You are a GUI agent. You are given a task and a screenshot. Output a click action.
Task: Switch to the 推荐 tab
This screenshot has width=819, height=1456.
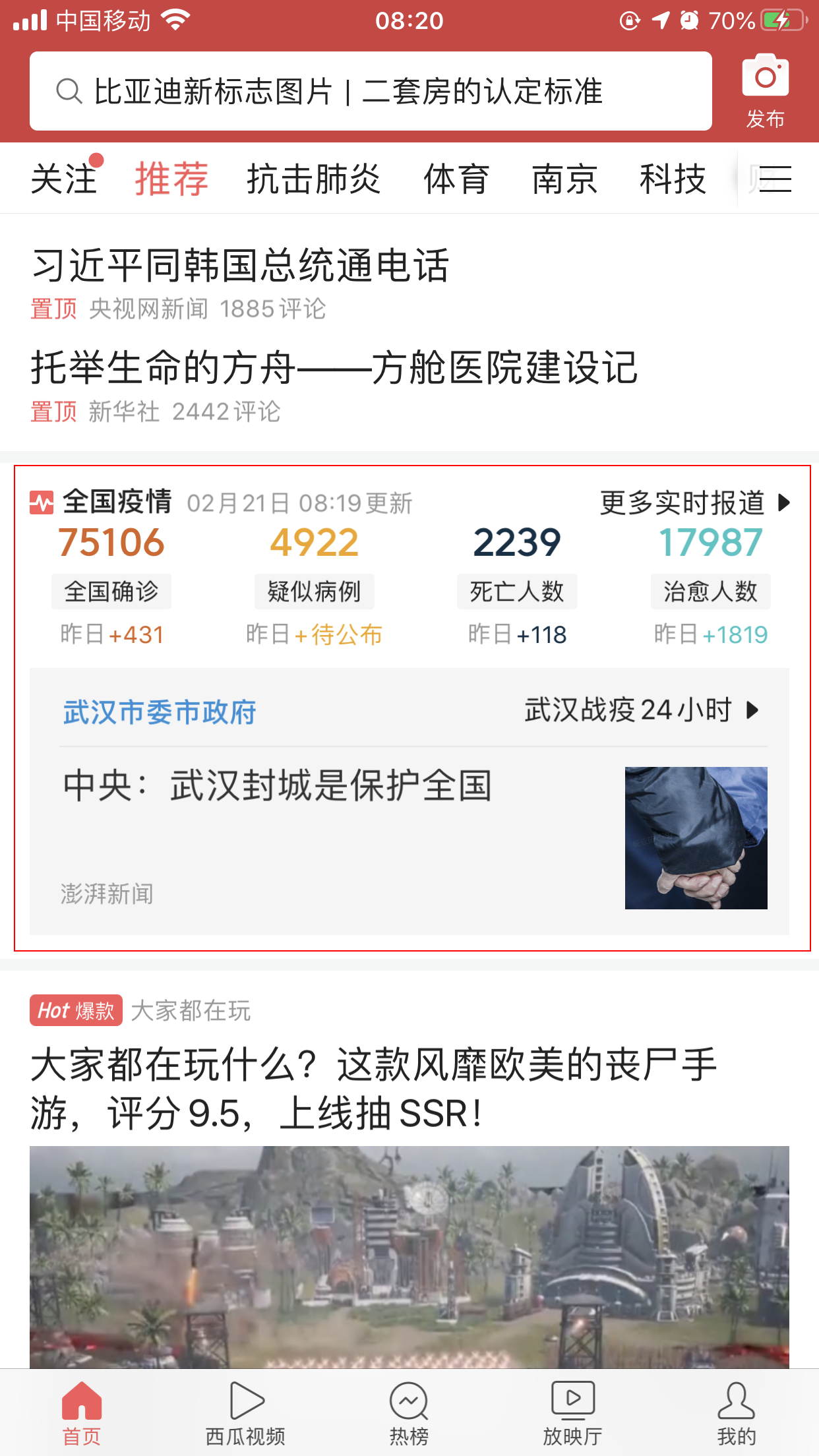pos(171,178)
